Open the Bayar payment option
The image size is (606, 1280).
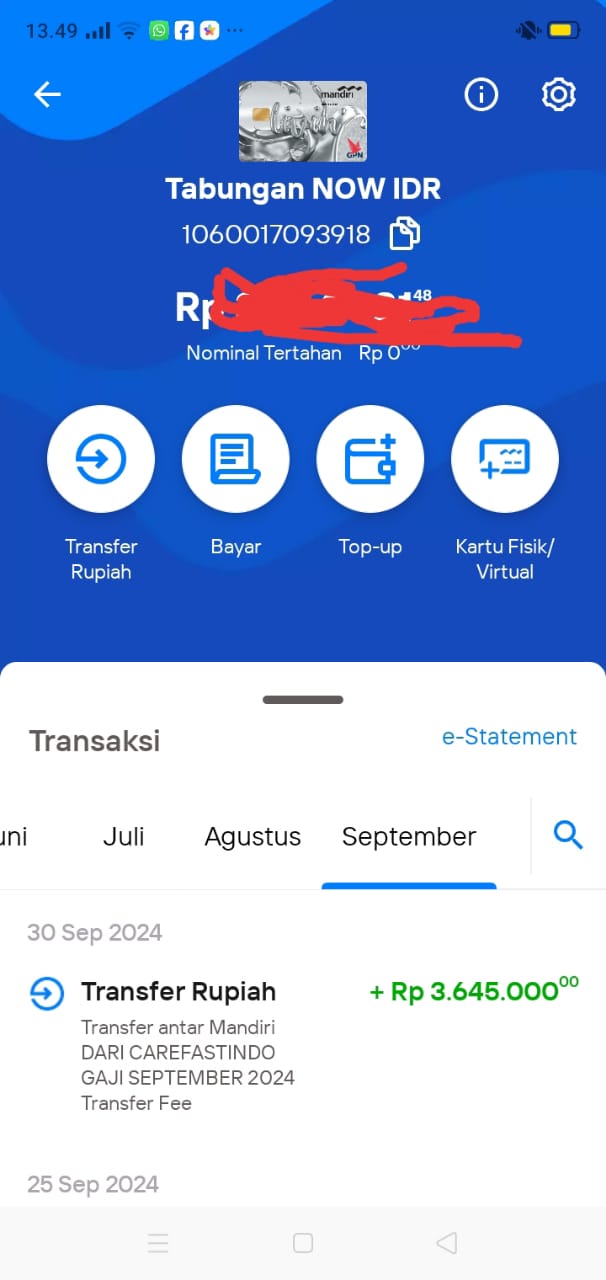pos(236,459)
